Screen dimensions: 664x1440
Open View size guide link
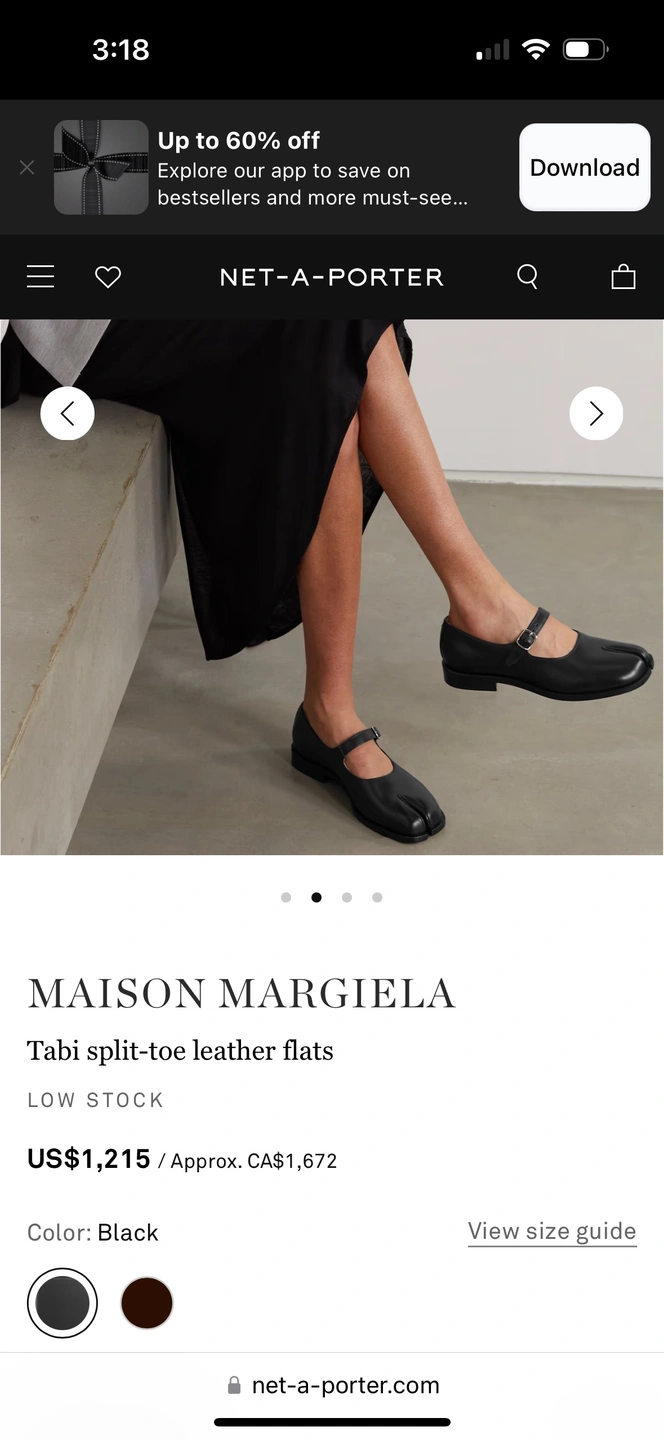pyautogui.click(x=552, y=1231)
